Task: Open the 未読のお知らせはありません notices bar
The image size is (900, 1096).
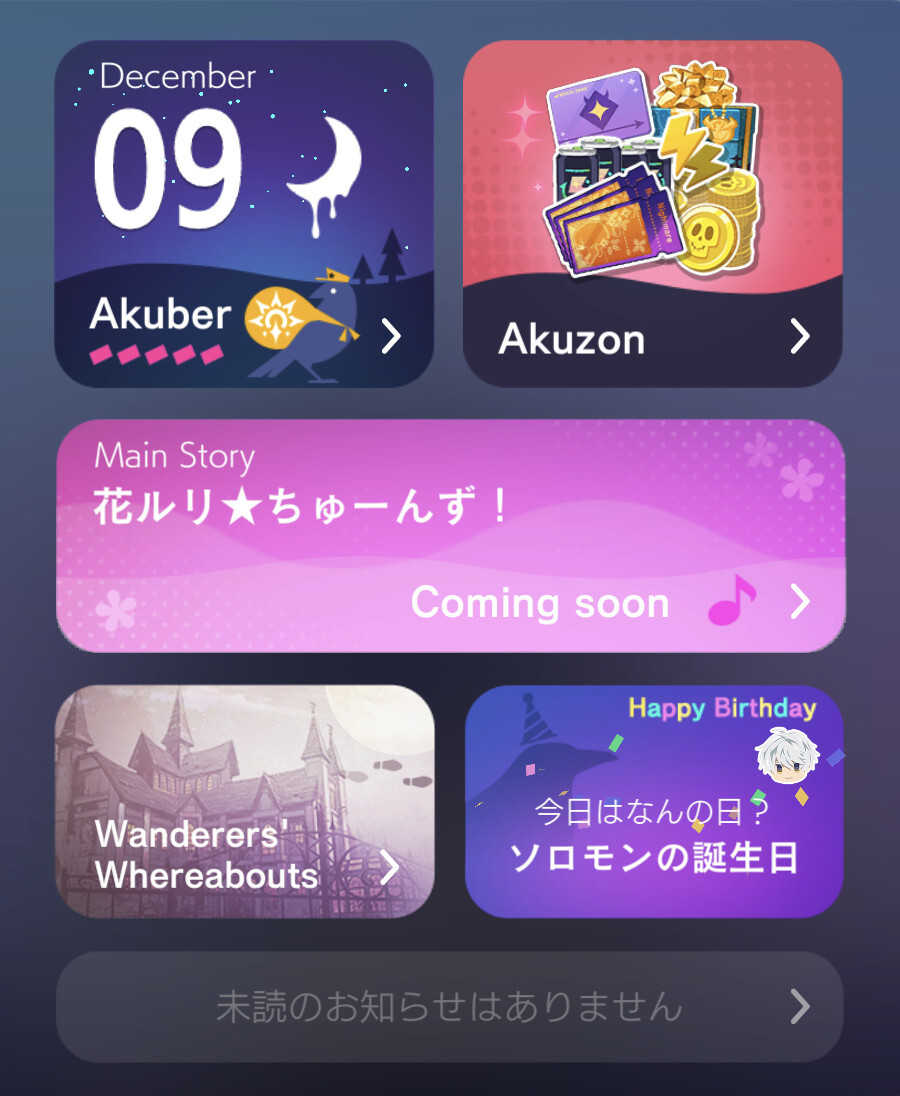Action: 449,1007
